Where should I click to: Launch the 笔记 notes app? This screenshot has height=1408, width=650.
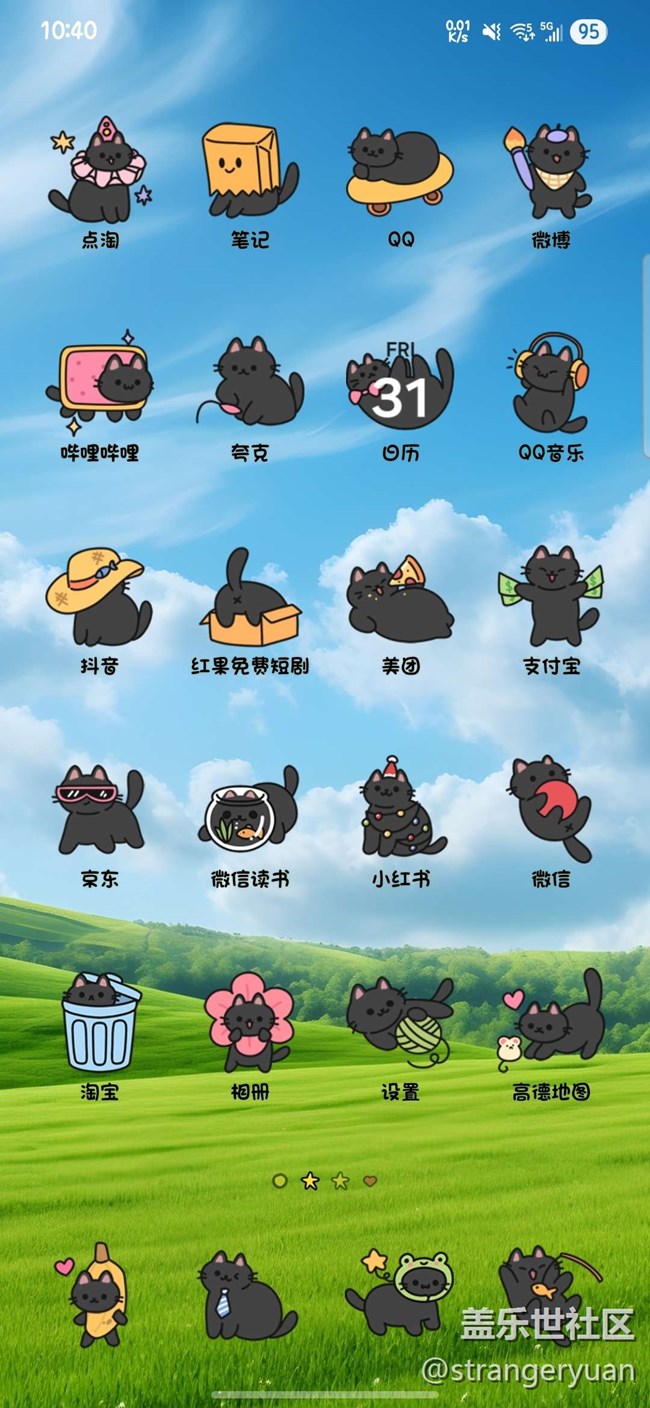coord(250,173)
